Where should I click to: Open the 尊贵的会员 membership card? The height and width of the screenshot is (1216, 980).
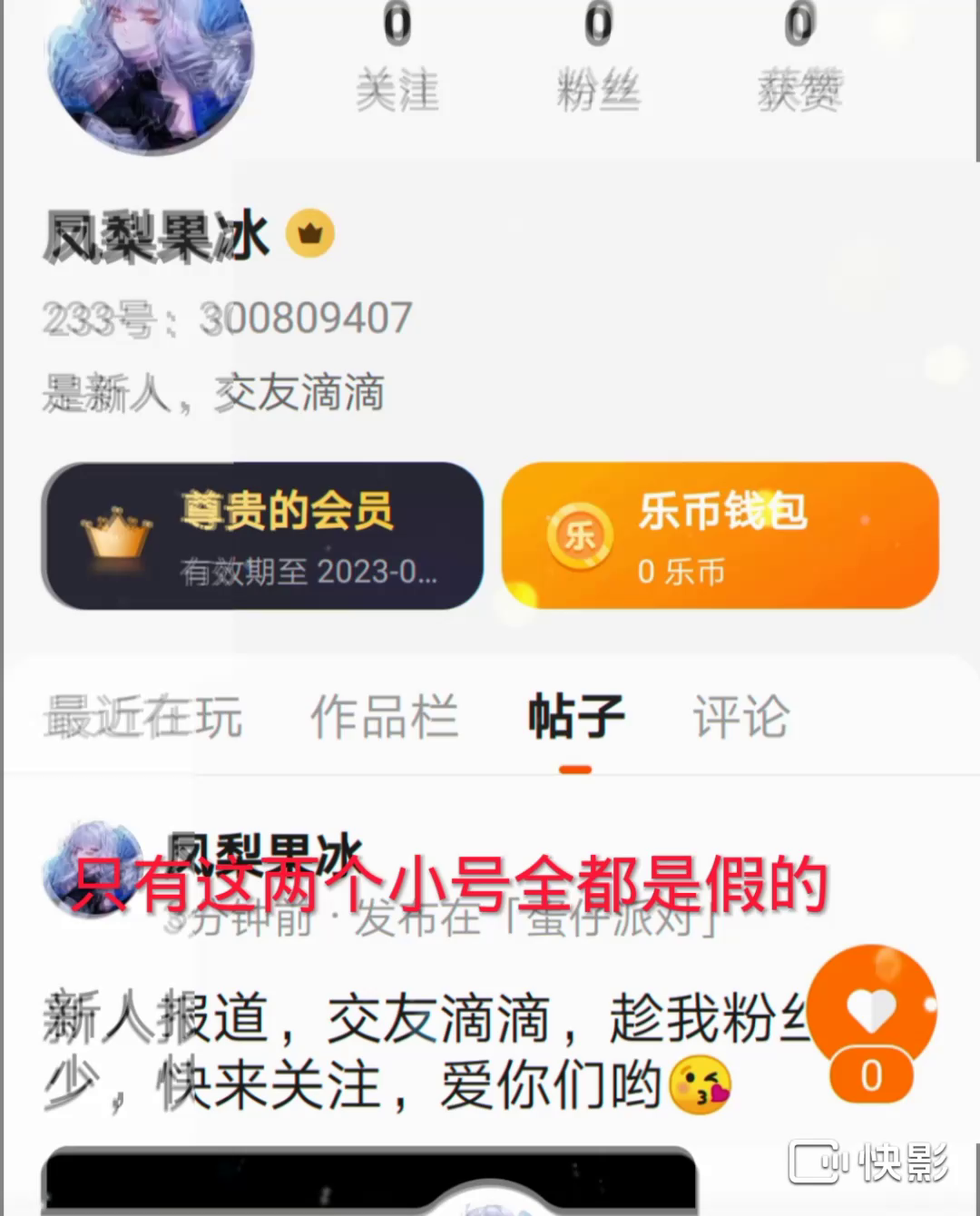pos(262,535)
